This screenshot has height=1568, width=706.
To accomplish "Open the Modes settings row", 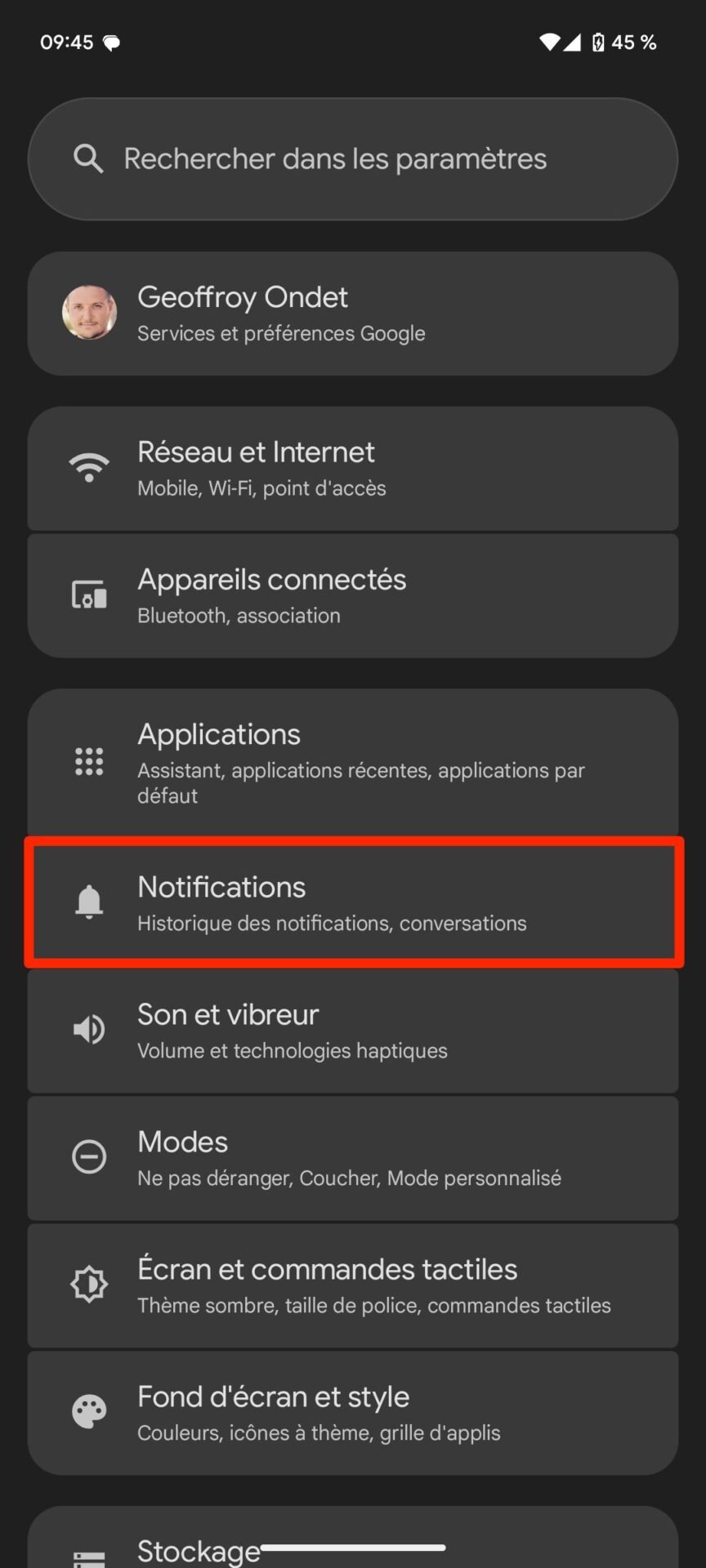I will 353,1158.
